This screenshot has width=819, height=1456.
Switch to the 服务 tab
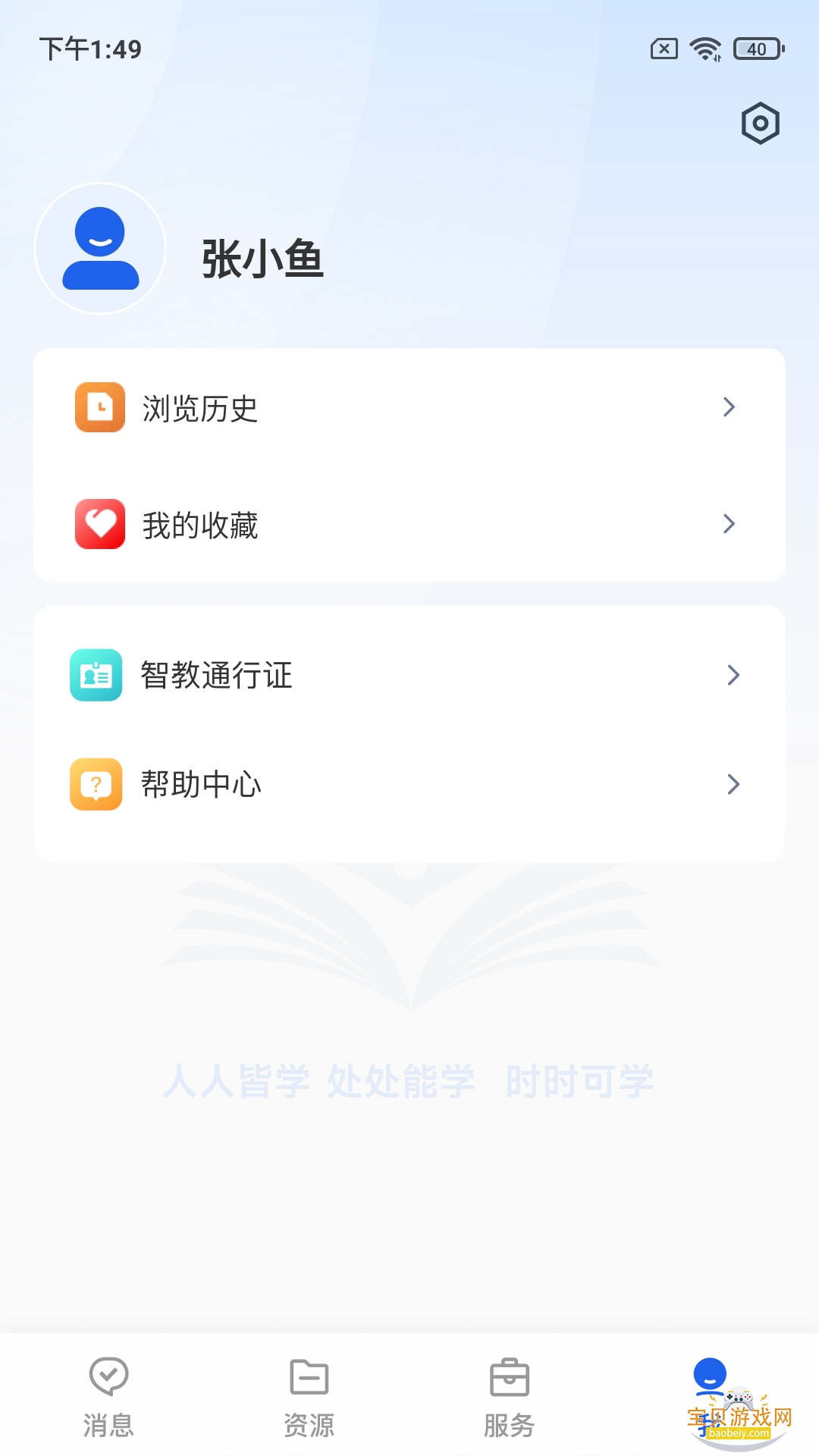(510, 1395)
